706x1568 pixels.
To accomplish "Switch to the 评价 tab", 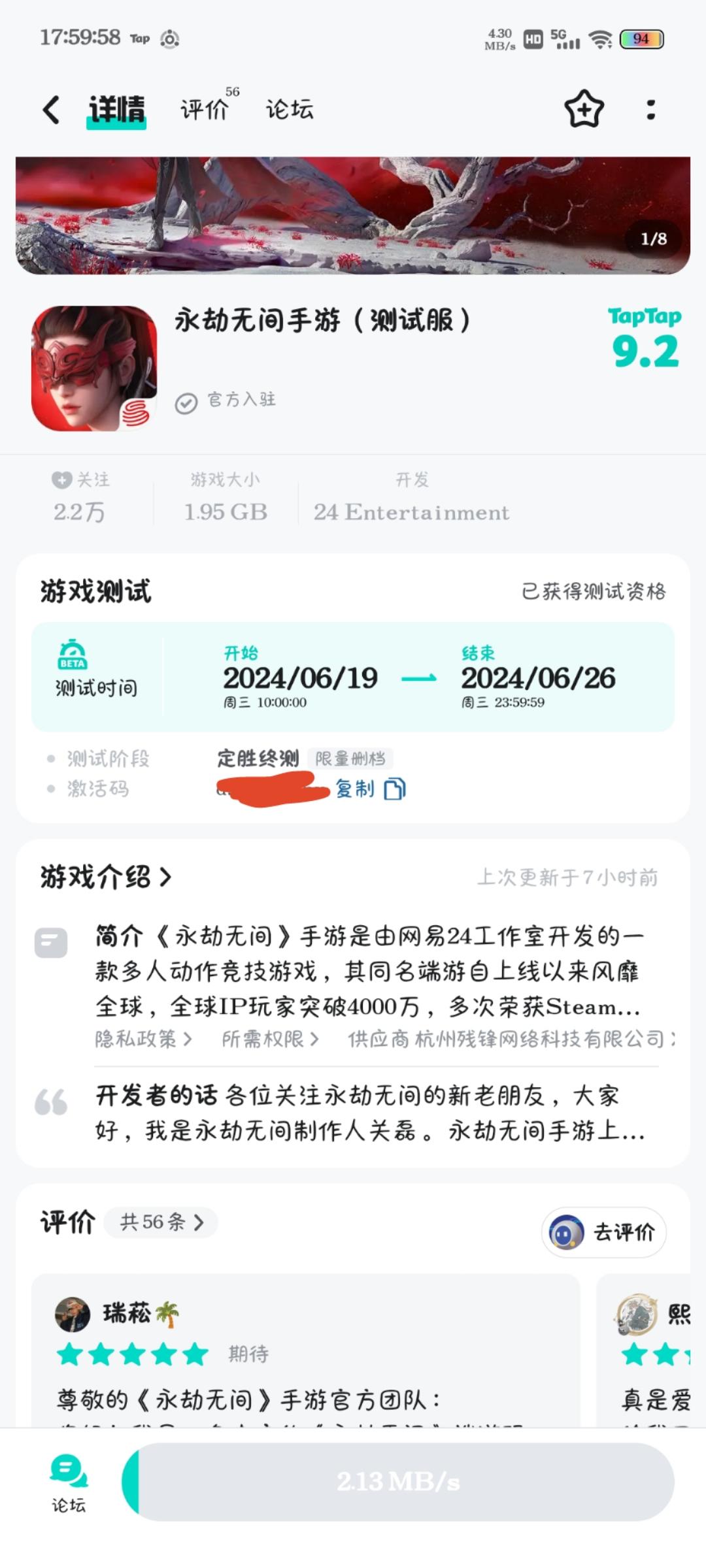I will [x=203, y=110].
